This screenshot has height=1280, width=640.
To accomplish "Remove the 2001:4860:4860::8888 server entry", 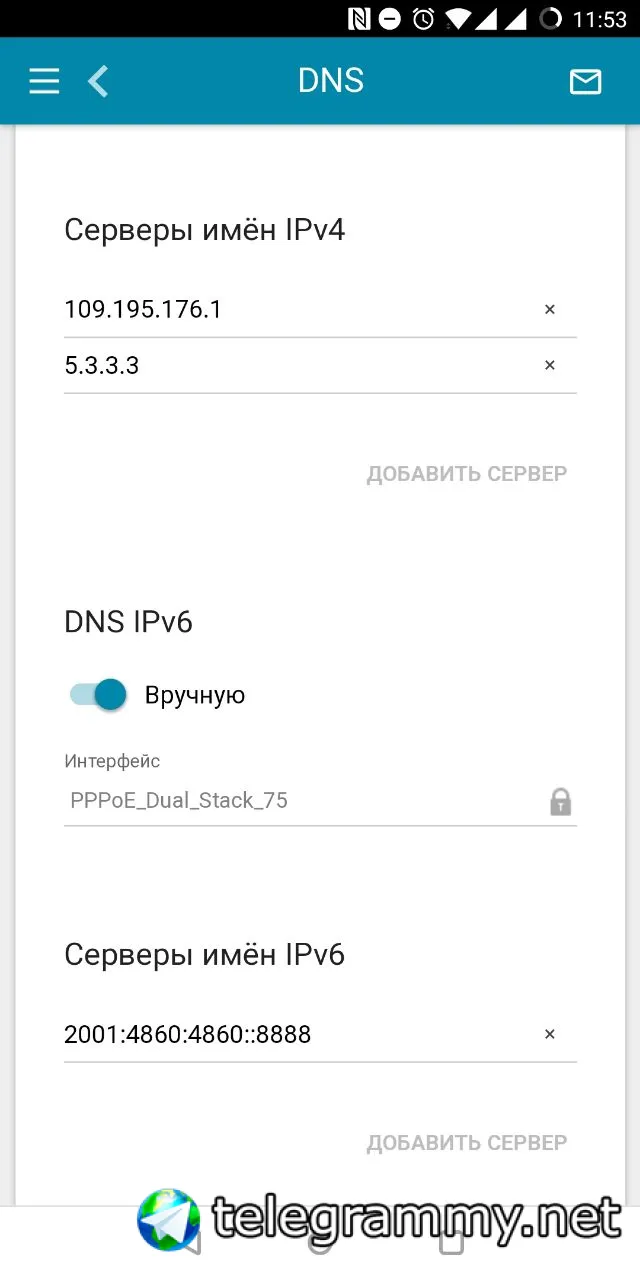I will pos(549,1034).
